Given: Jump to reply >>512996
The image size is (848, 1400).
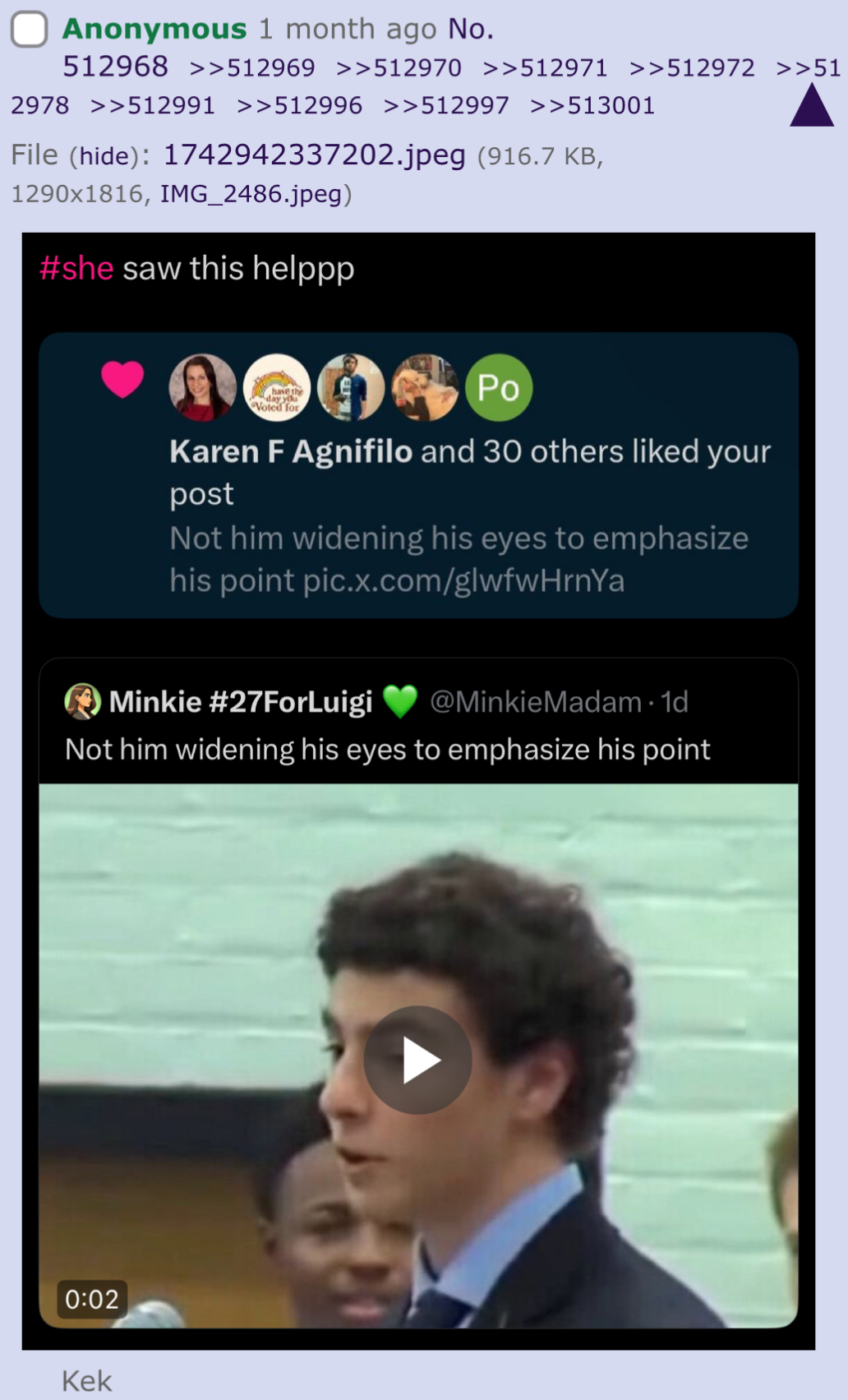Looking at the screenshot, I should point(299,105).
